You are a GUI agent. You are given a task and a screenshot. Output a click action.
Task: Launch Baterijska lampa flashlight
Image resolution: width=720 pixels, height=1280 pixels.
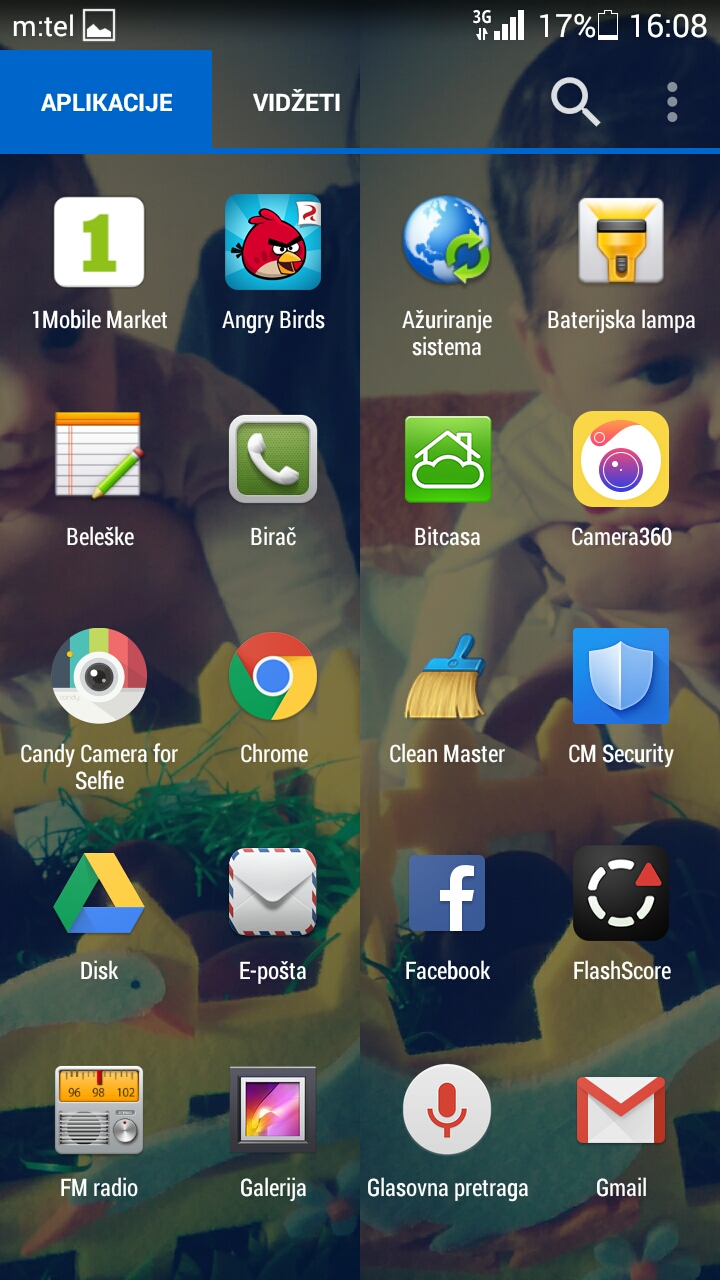(x=621, y=243)
